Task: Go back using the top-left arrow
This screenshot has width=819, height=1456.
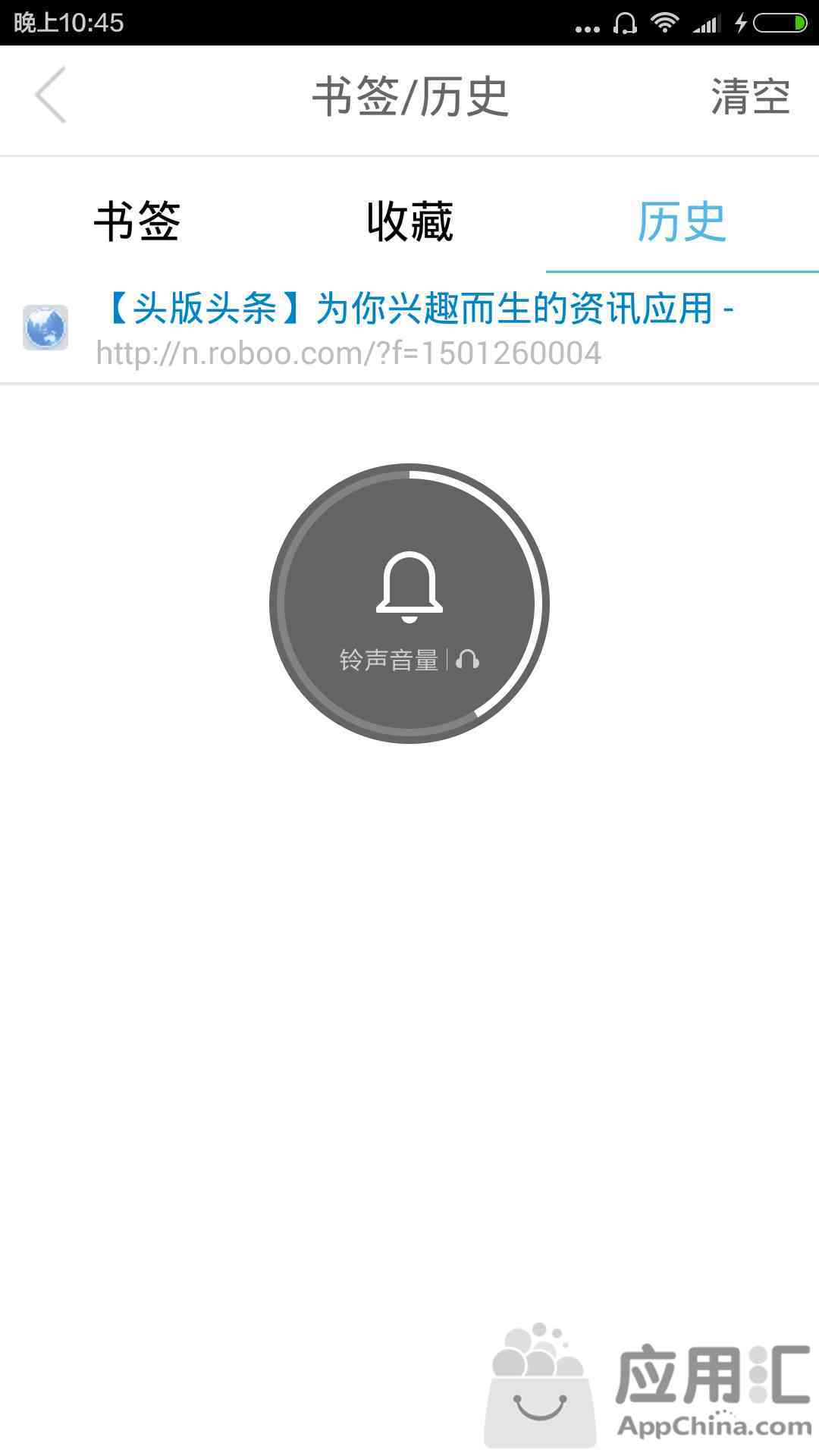Action: [x=51, y=95]
